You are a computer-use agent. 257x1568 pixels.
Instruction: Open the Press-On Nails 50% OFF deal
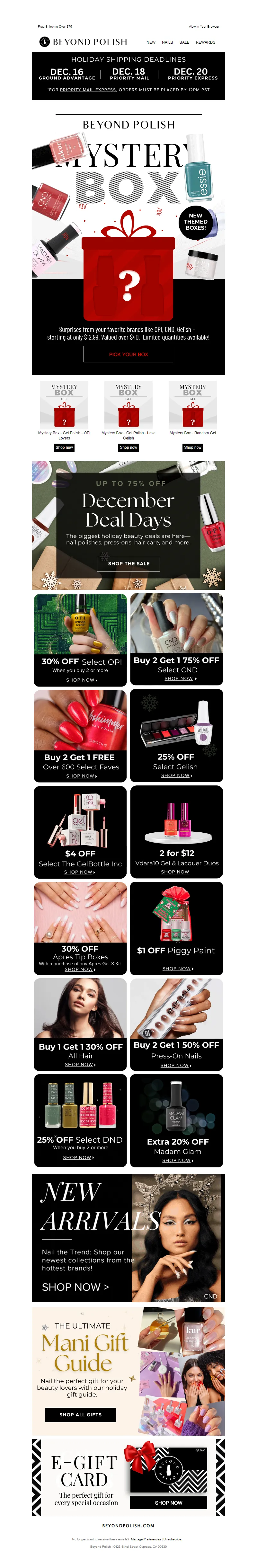click(x=175, y=1066)
